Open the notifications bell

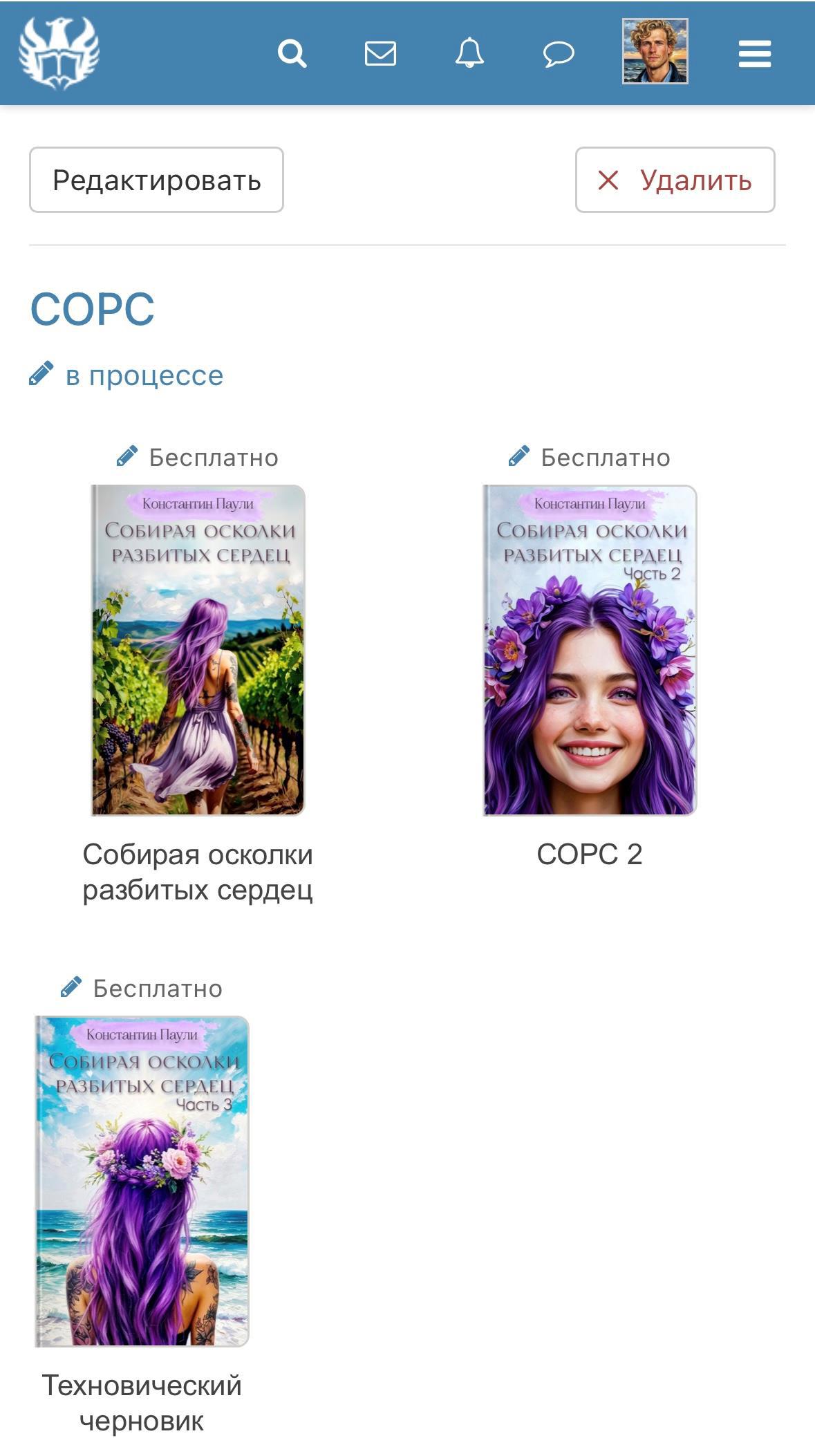469,53
